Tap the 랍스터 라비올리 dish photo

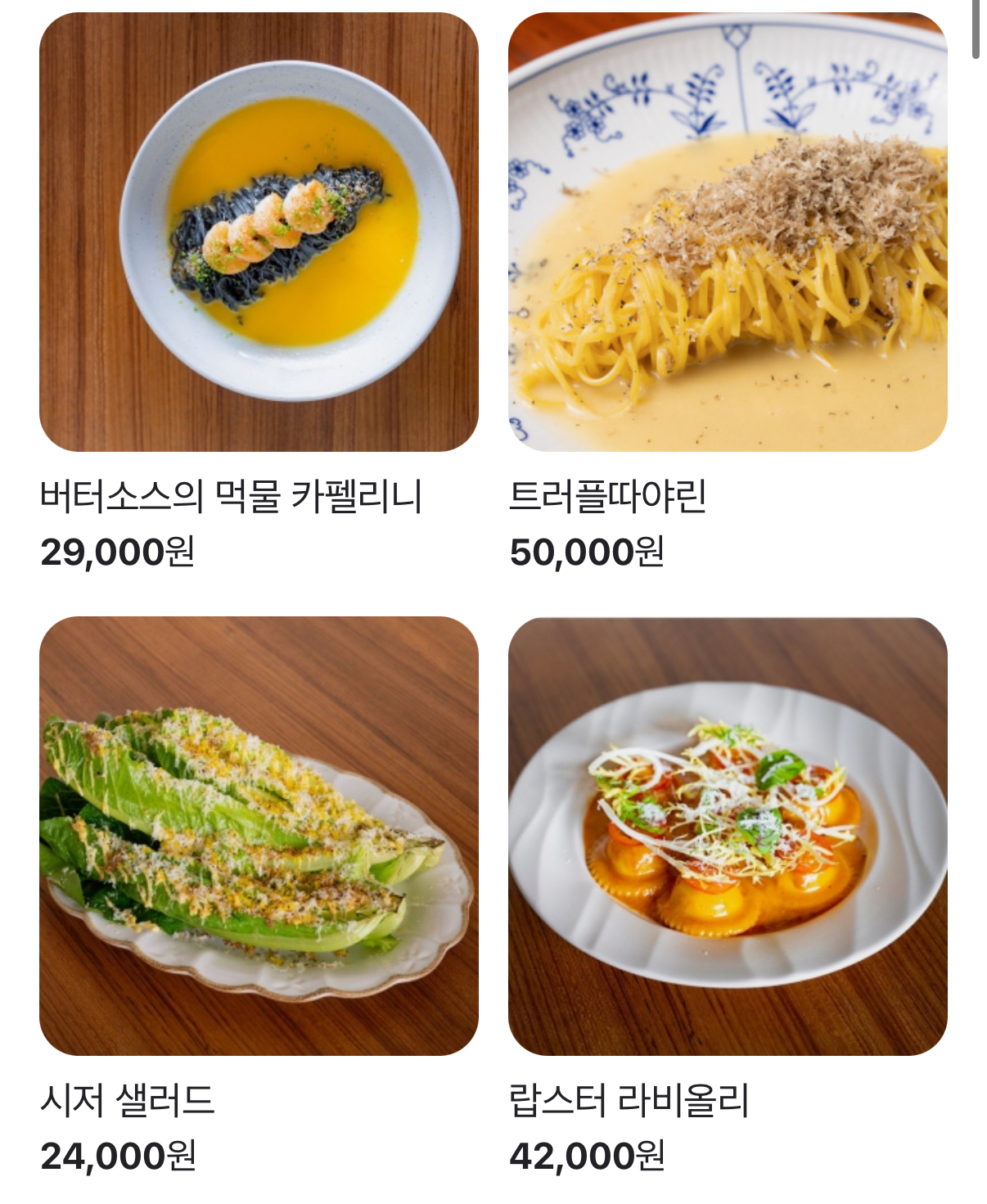coord(728,836)
